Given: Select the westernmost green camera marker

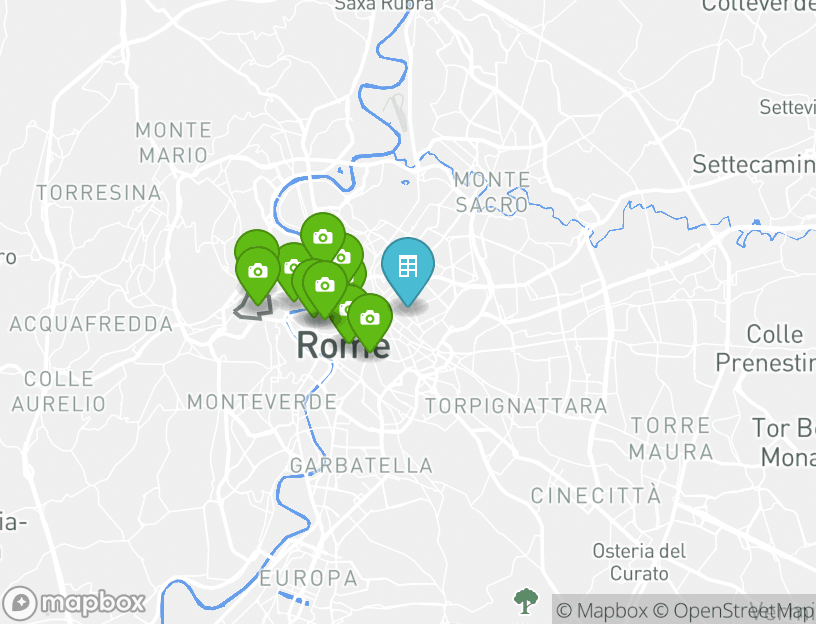Looking at the screenshot, I should click(x=257, y=271).
